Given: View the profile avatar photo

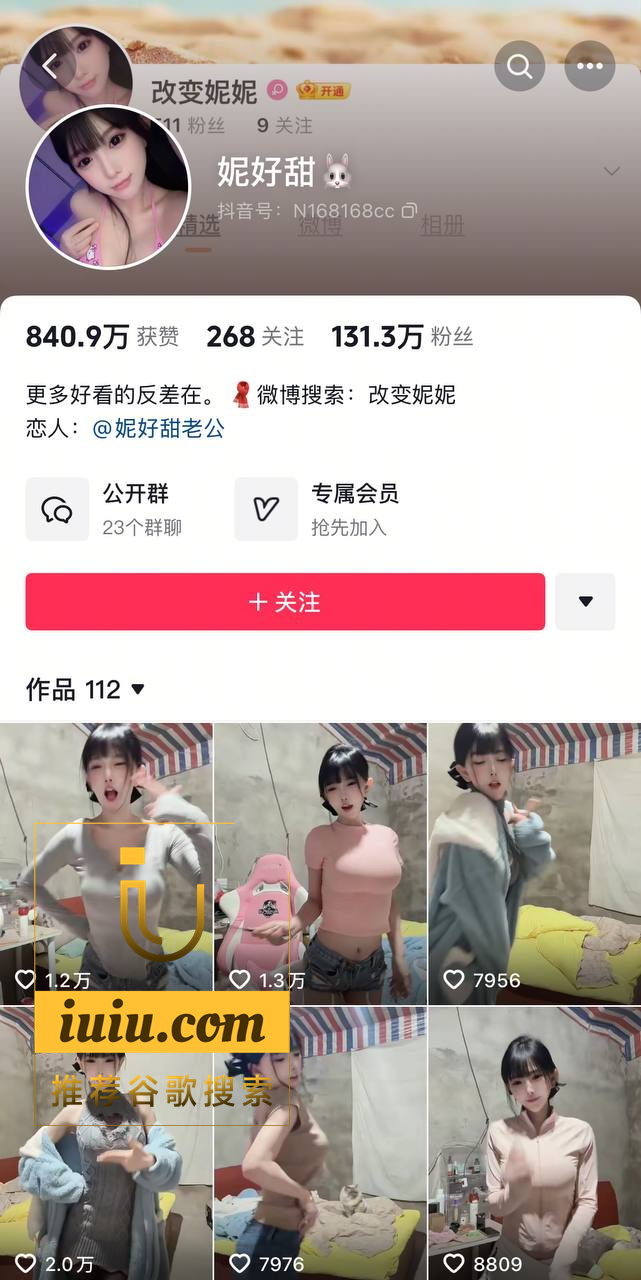Looking at the screenshot, I should click(x=108, y=188).
